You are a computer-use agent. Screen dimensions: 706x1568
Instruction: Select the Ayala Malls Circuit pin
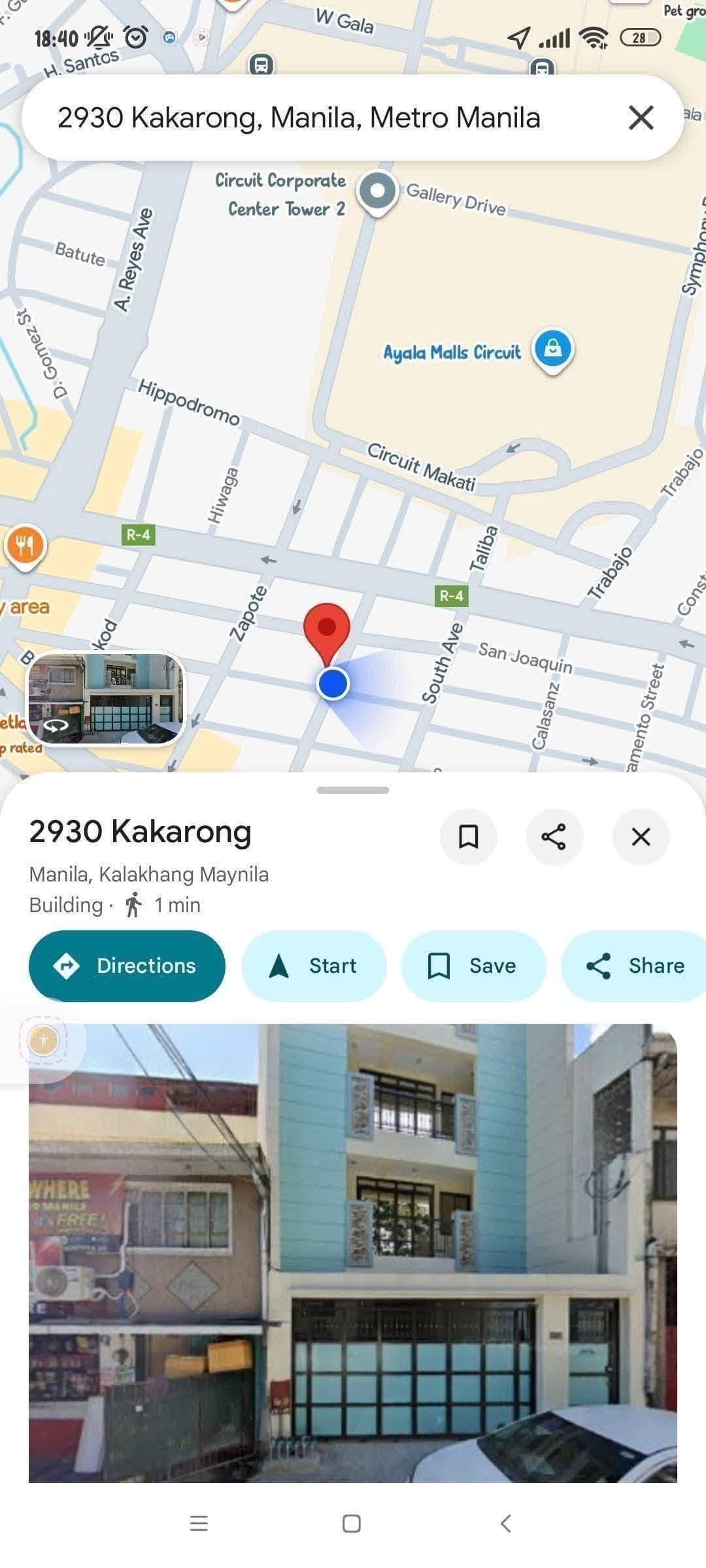point(552,350)
